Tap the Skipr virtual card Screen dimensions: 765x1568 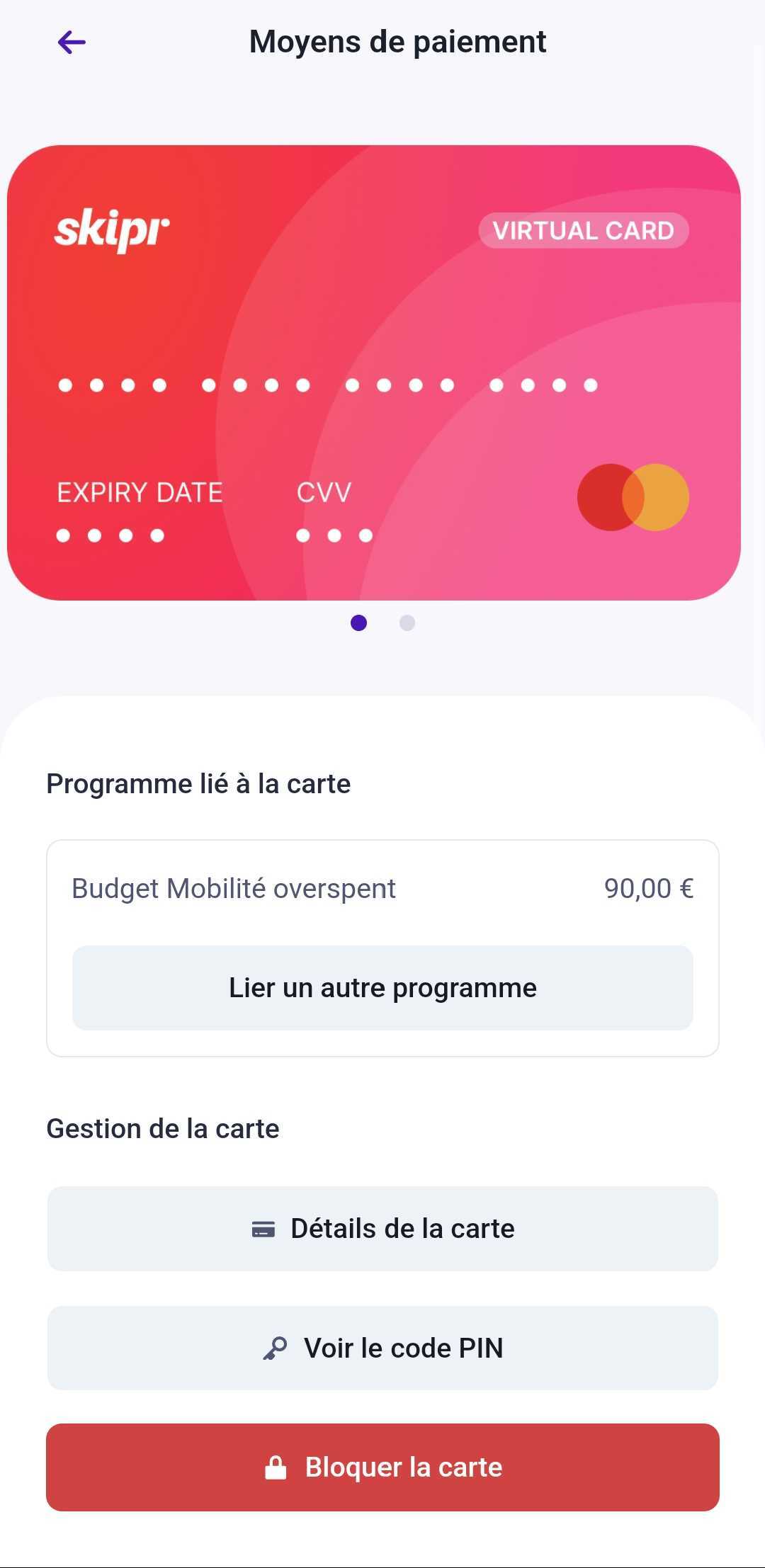click(x=374, y=373)
